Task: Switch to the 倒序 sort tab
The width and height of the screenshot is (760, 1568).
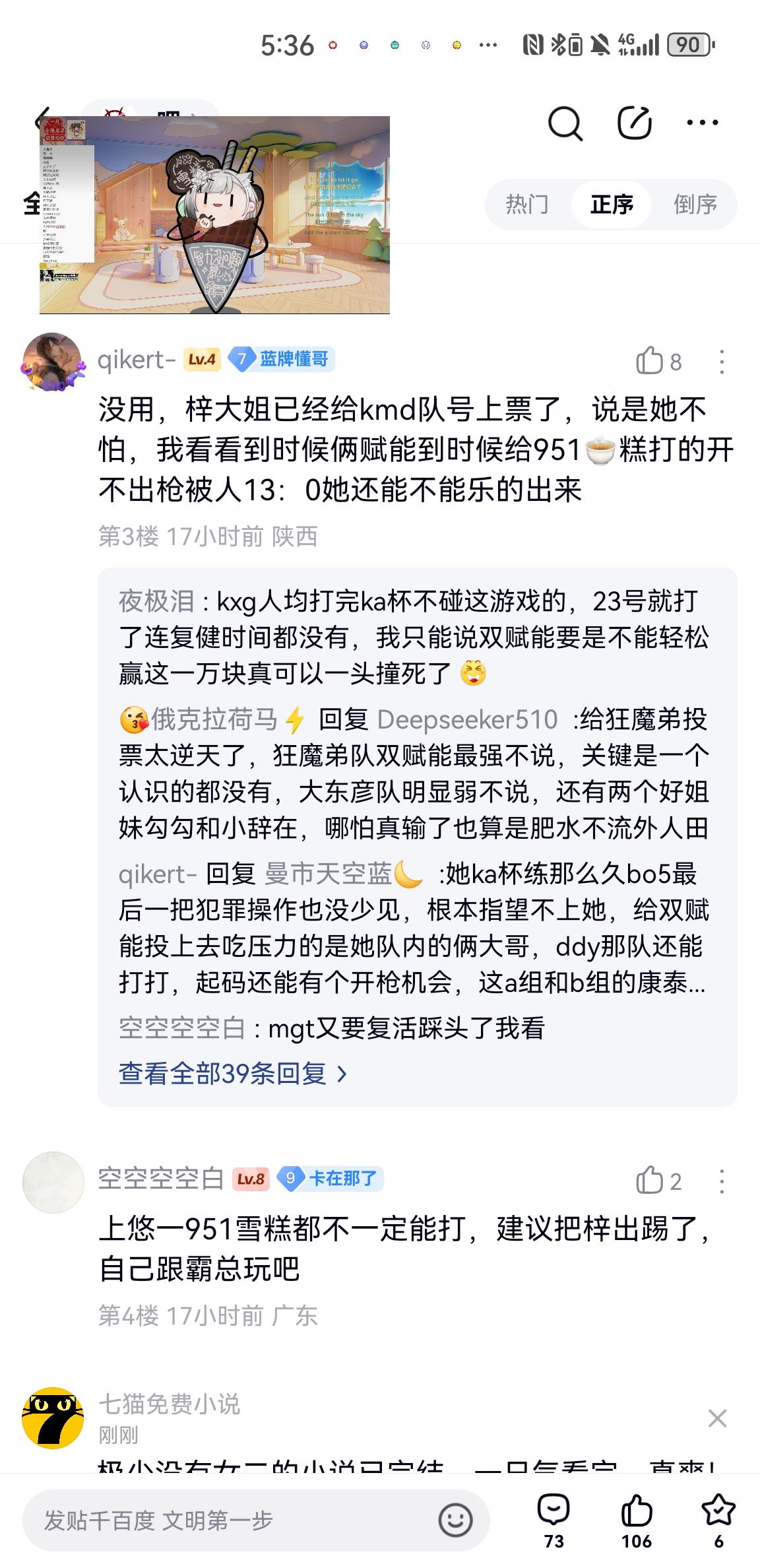Action: click(695, 205)
